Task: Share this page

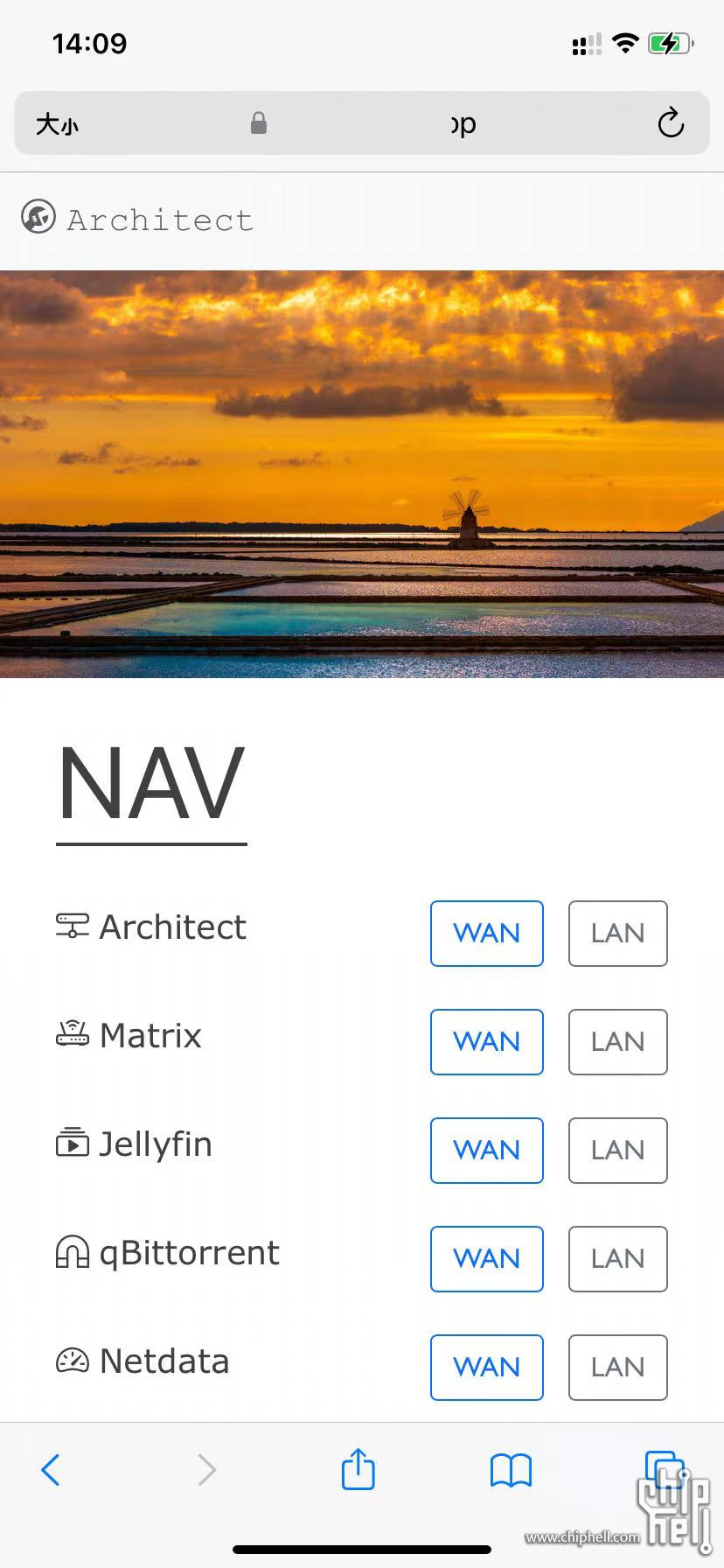Action: click(358, 1469)
